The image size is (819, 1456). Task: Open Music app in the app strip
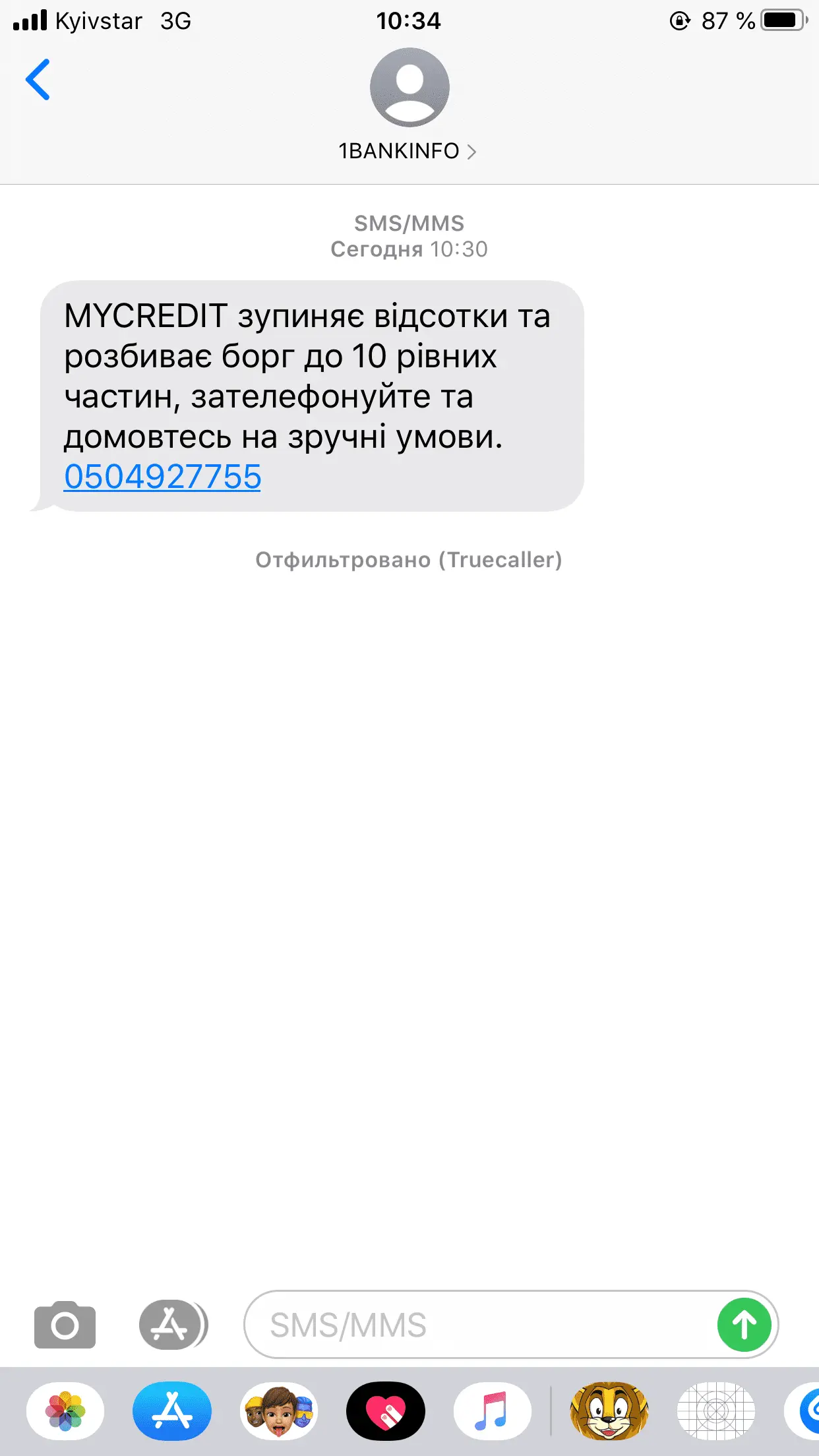click(492, 1412)
